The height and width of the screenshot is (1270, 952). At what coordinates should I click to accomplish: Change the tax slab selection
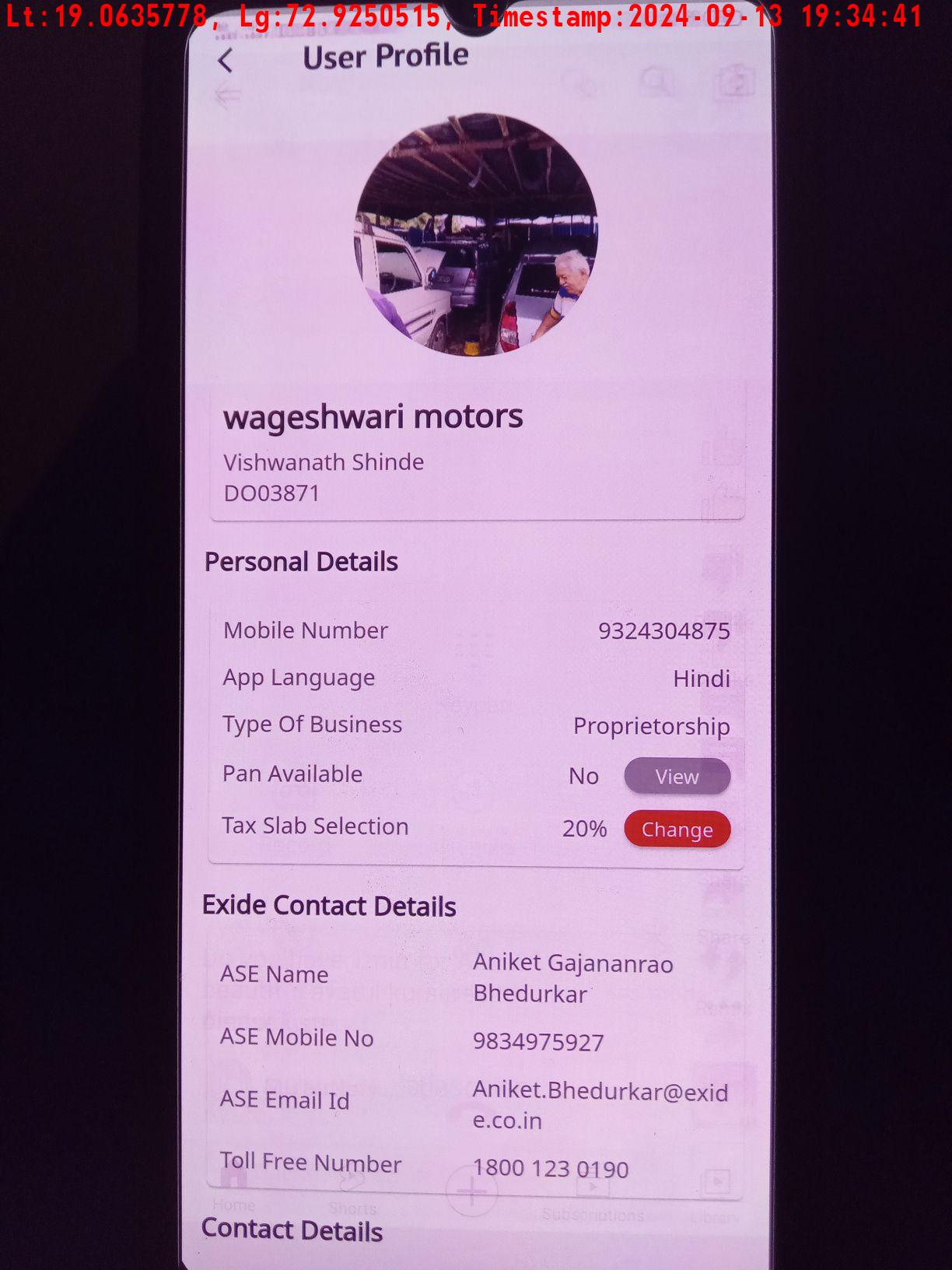pyautogui.click(x=677, y=830)
